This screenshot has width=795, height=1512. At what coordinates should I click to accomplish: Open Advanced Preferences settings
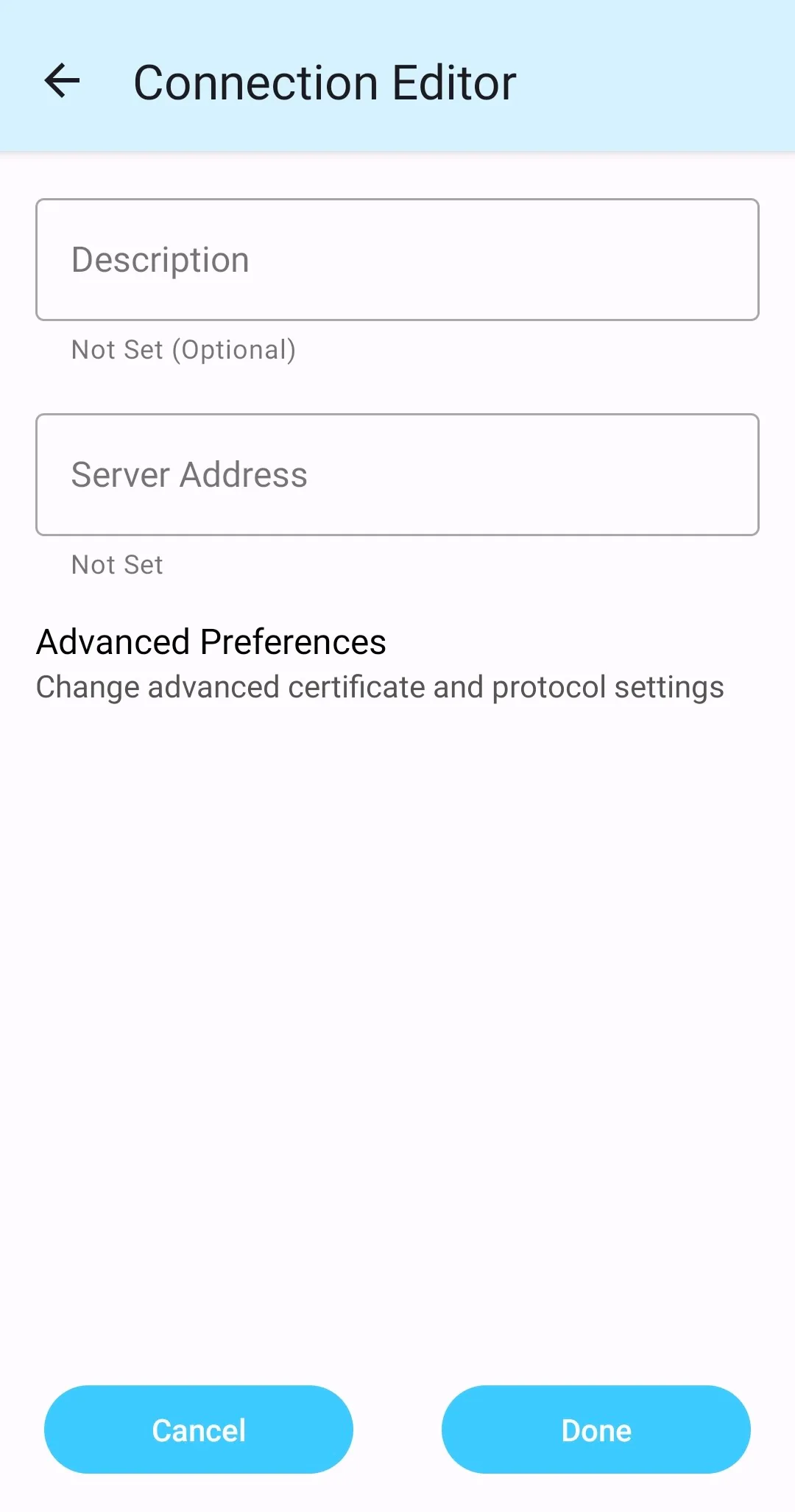[x=380, y=664]
